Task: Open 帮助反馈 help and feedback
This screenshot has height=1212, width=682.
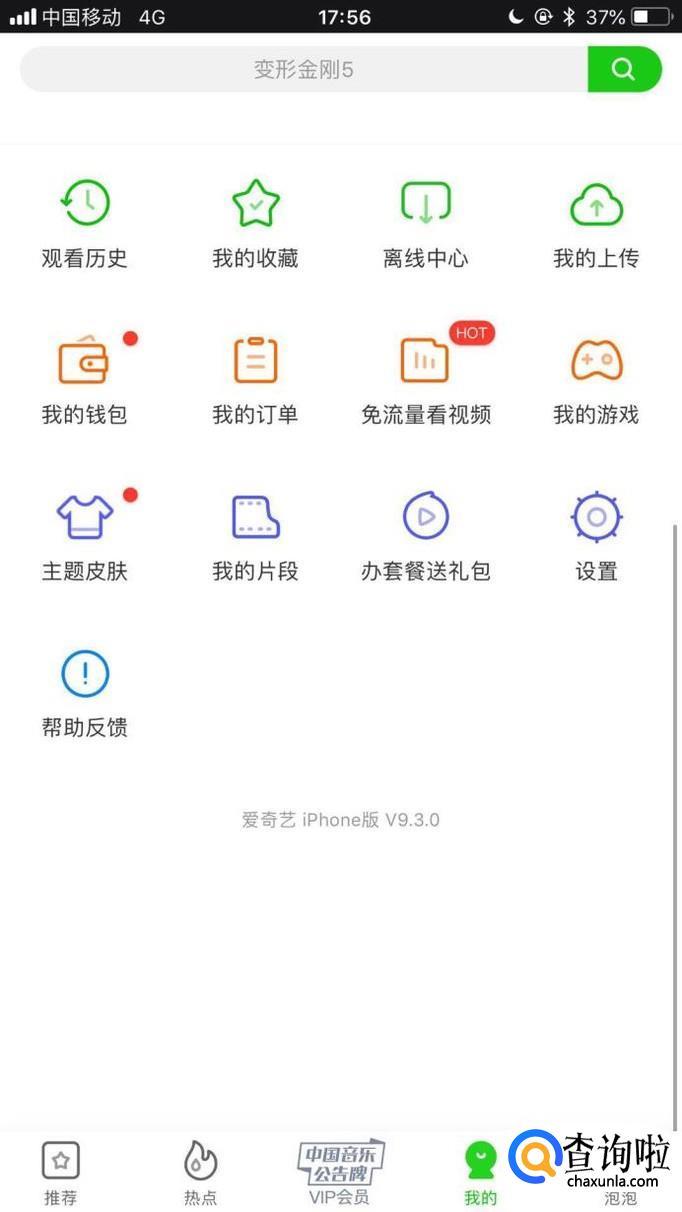Action: click(85, 692)
